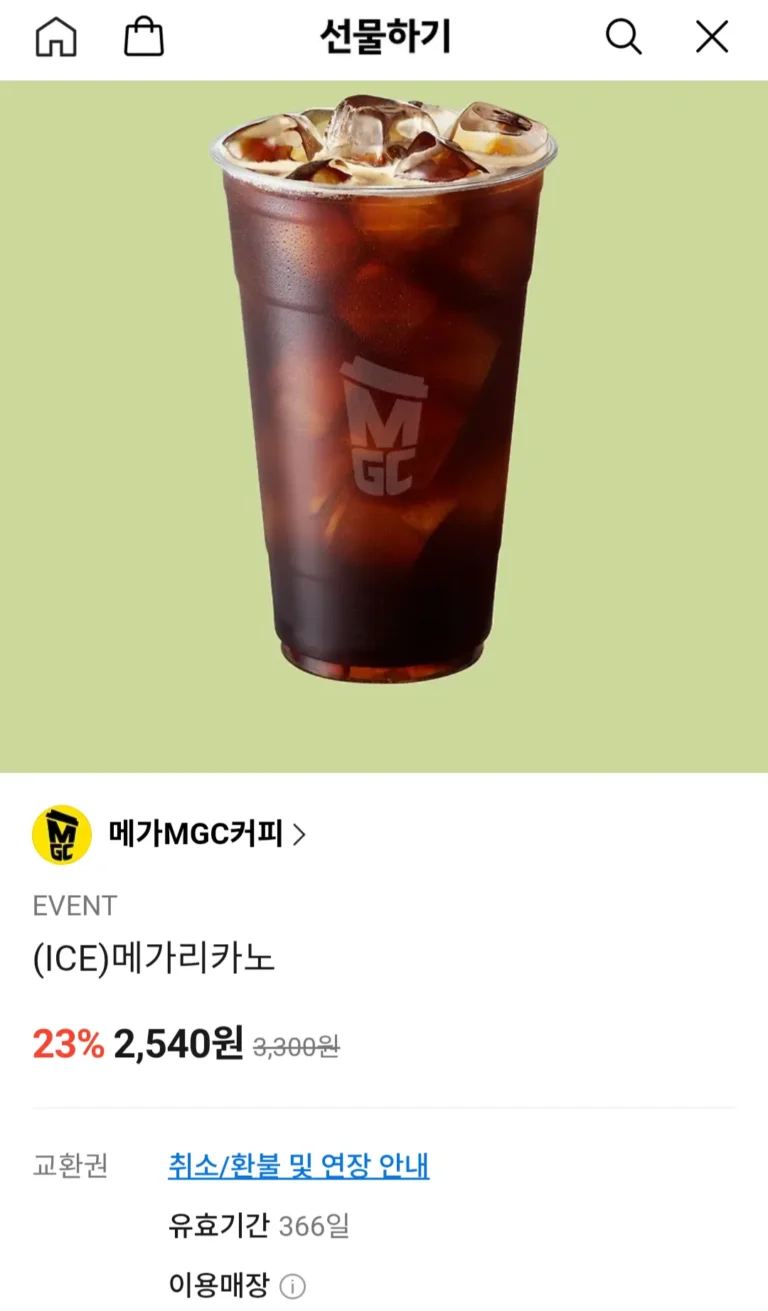Open the shopping bag
The height and width of the screenshot is (1311, 768).
143,38
